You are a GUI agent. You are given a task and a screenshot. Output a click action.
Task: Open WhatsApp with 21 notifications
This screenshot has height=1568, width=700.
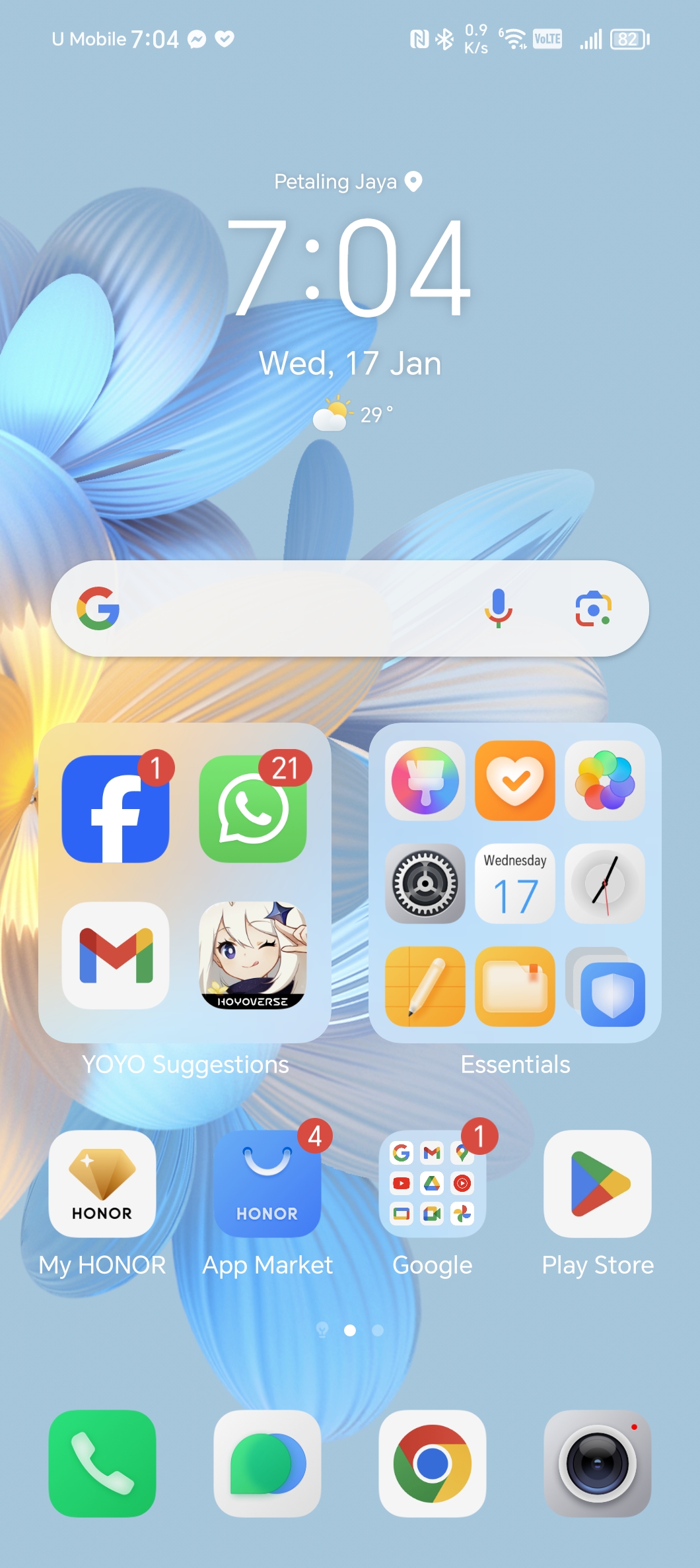tap(253, 809)
